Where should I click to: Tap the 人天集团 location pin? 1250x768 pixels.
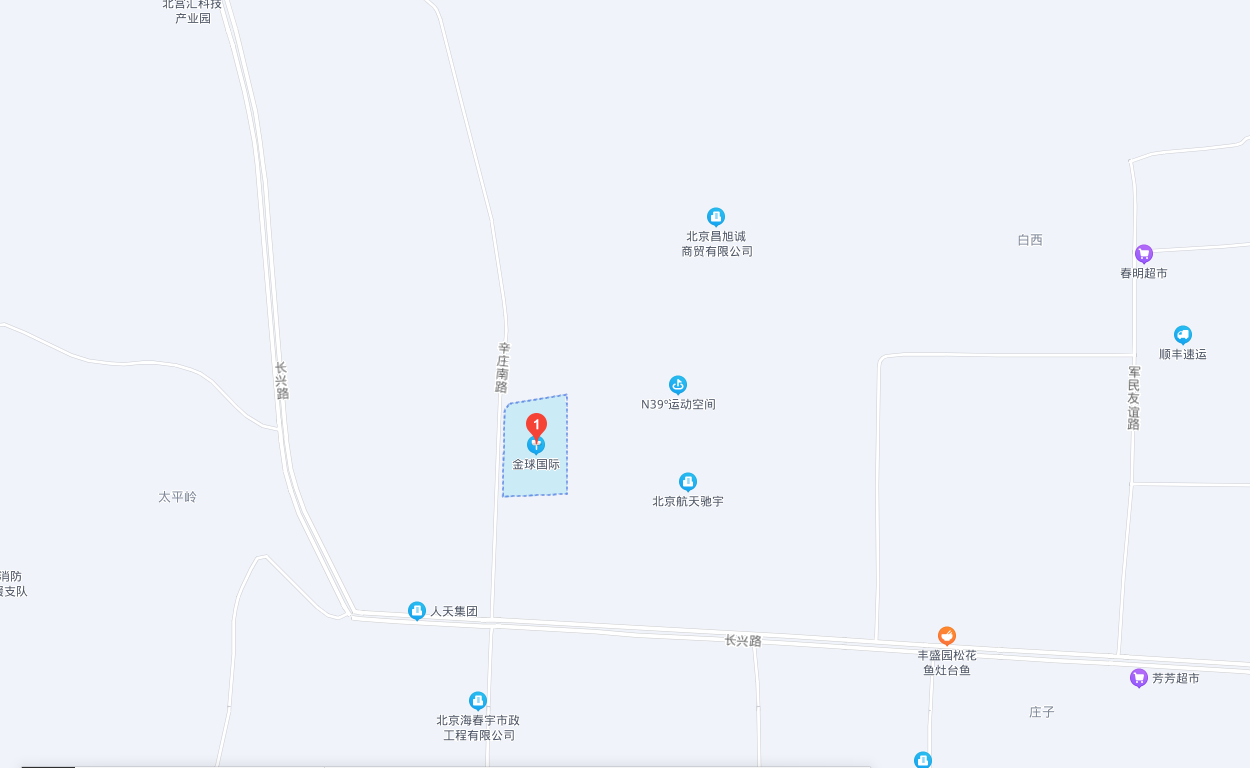417,611
